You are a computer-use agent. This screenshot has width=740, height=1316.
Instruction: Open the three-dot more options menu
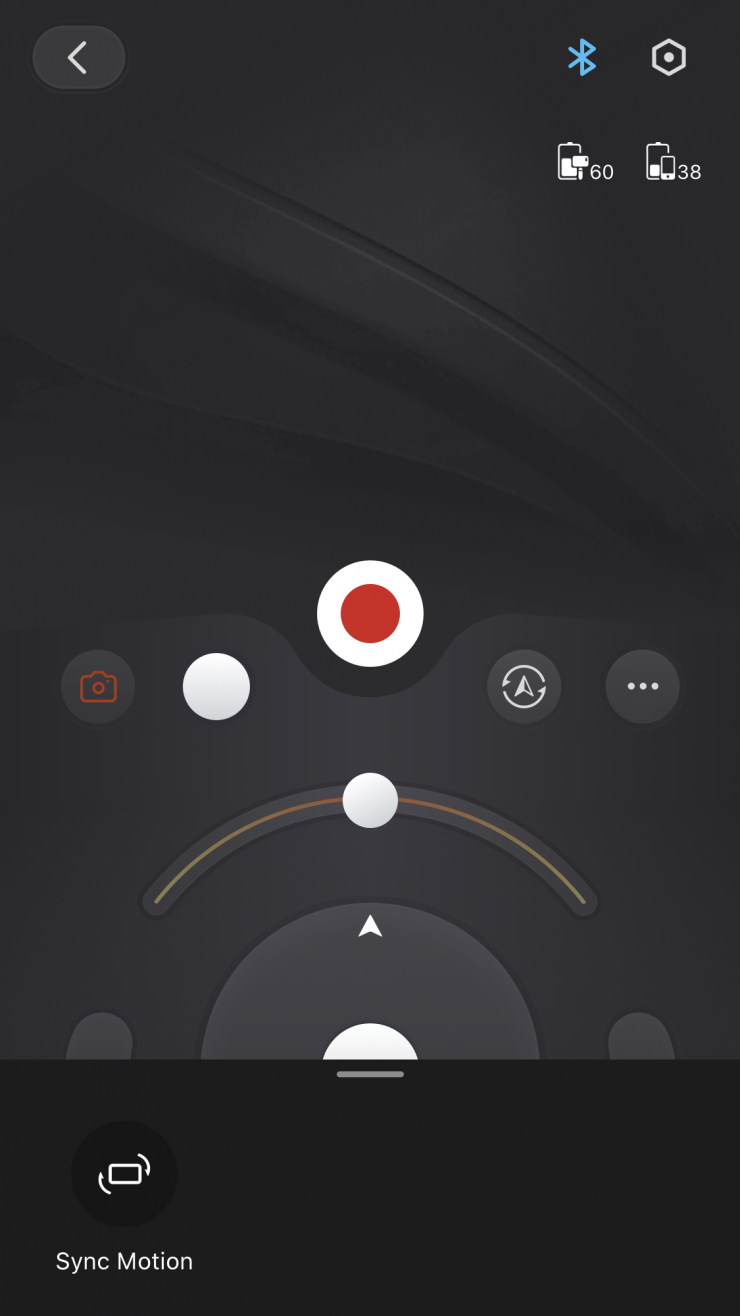[x=642, y=687]
